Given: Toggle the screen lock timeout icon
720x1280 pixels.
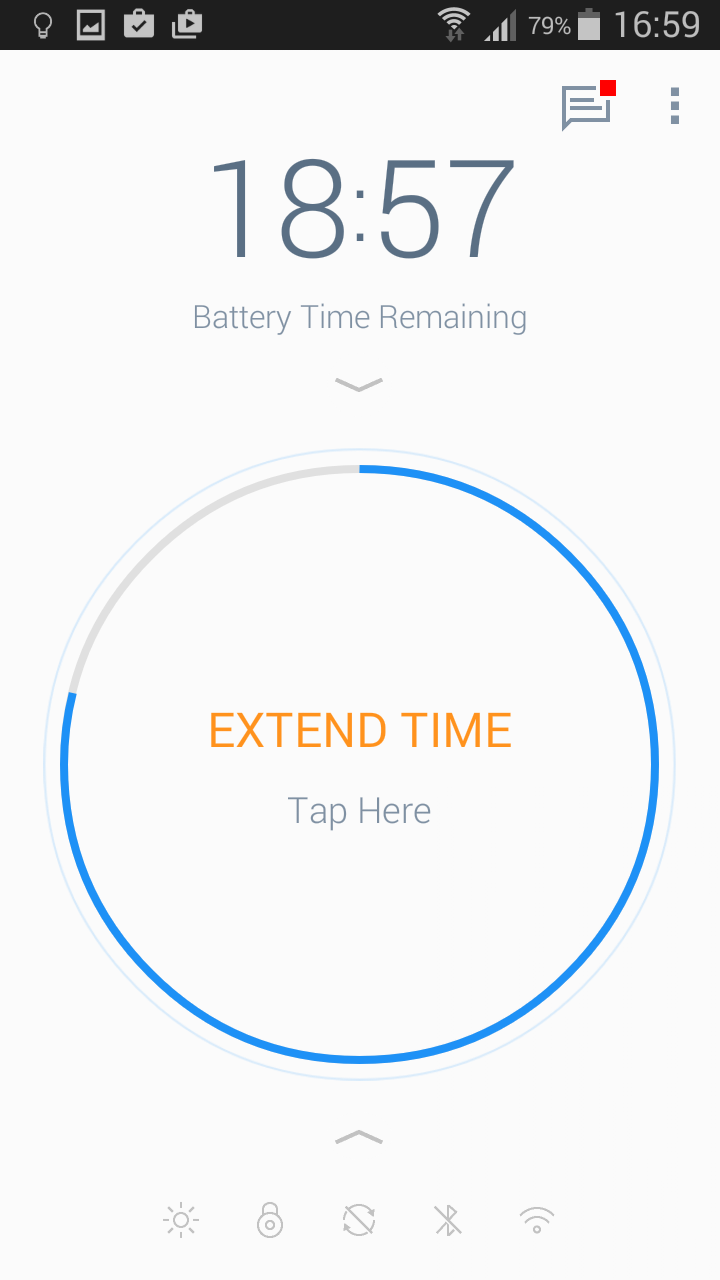Looking at the screenshot, I should pyautogui.click(x=270, y=1220).
